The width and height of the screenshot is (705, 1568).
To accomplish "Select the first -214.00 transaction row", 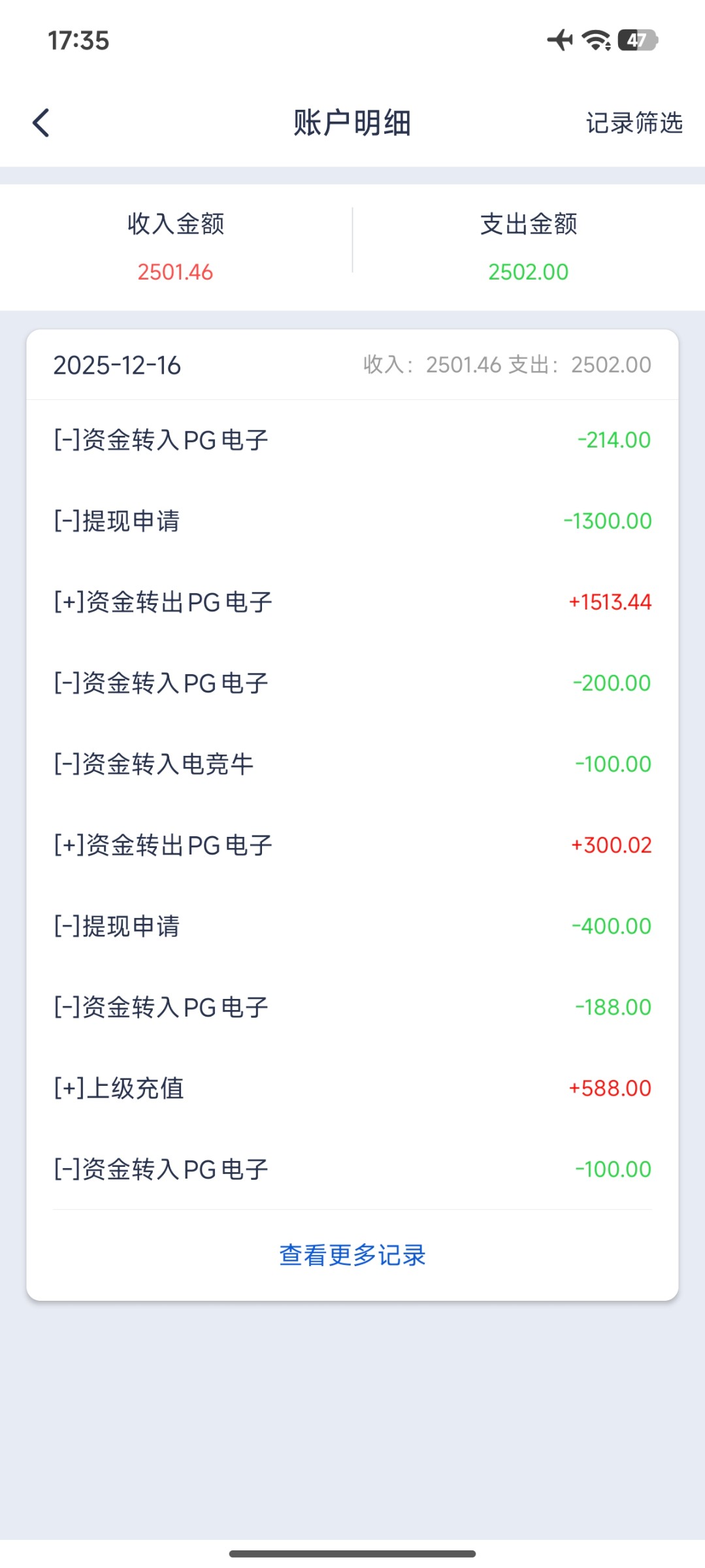I will (x=352, y=440).
